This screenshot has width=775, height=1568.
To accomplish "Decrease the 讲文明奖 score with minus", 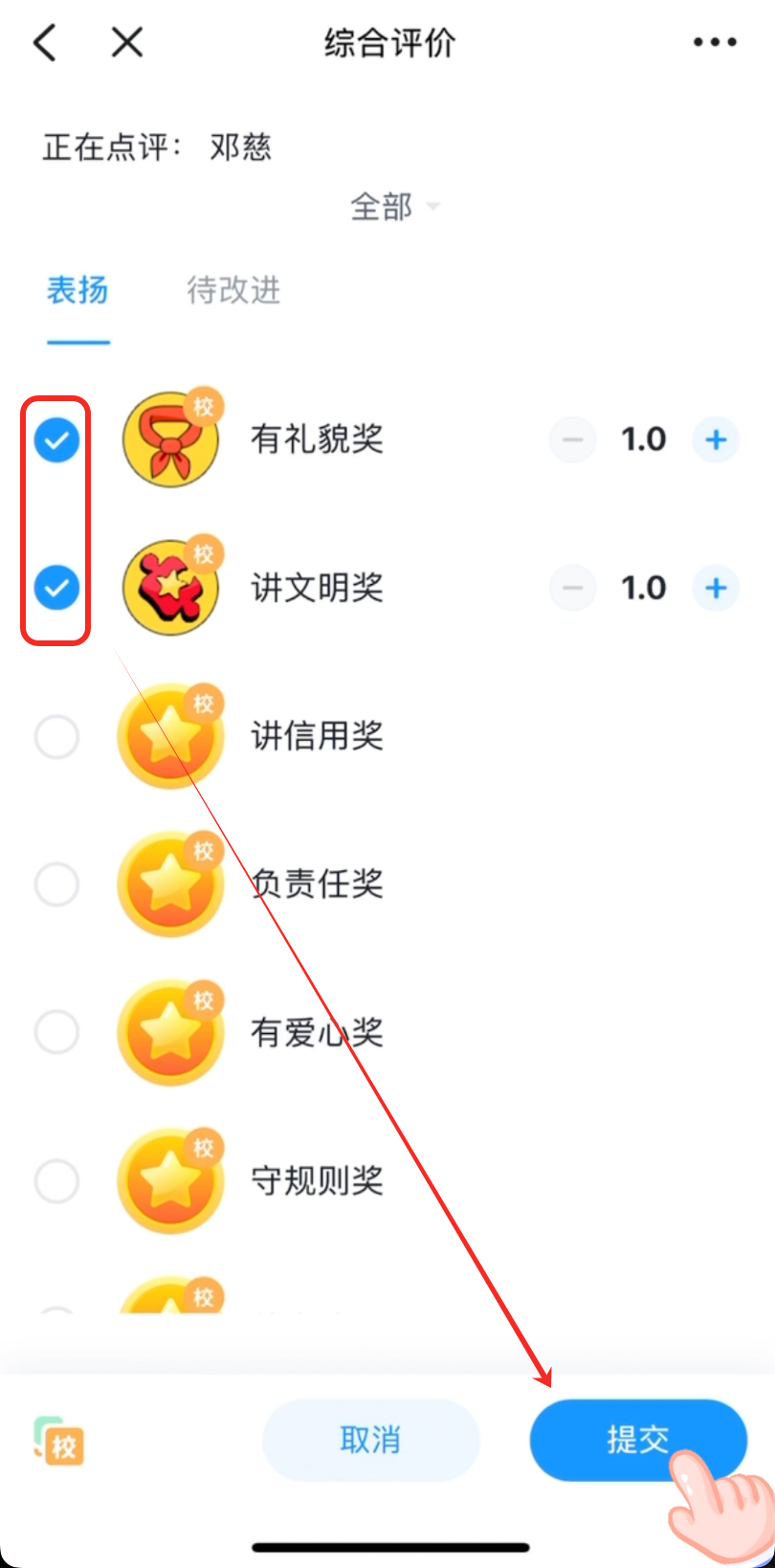I will coord(572,587).
